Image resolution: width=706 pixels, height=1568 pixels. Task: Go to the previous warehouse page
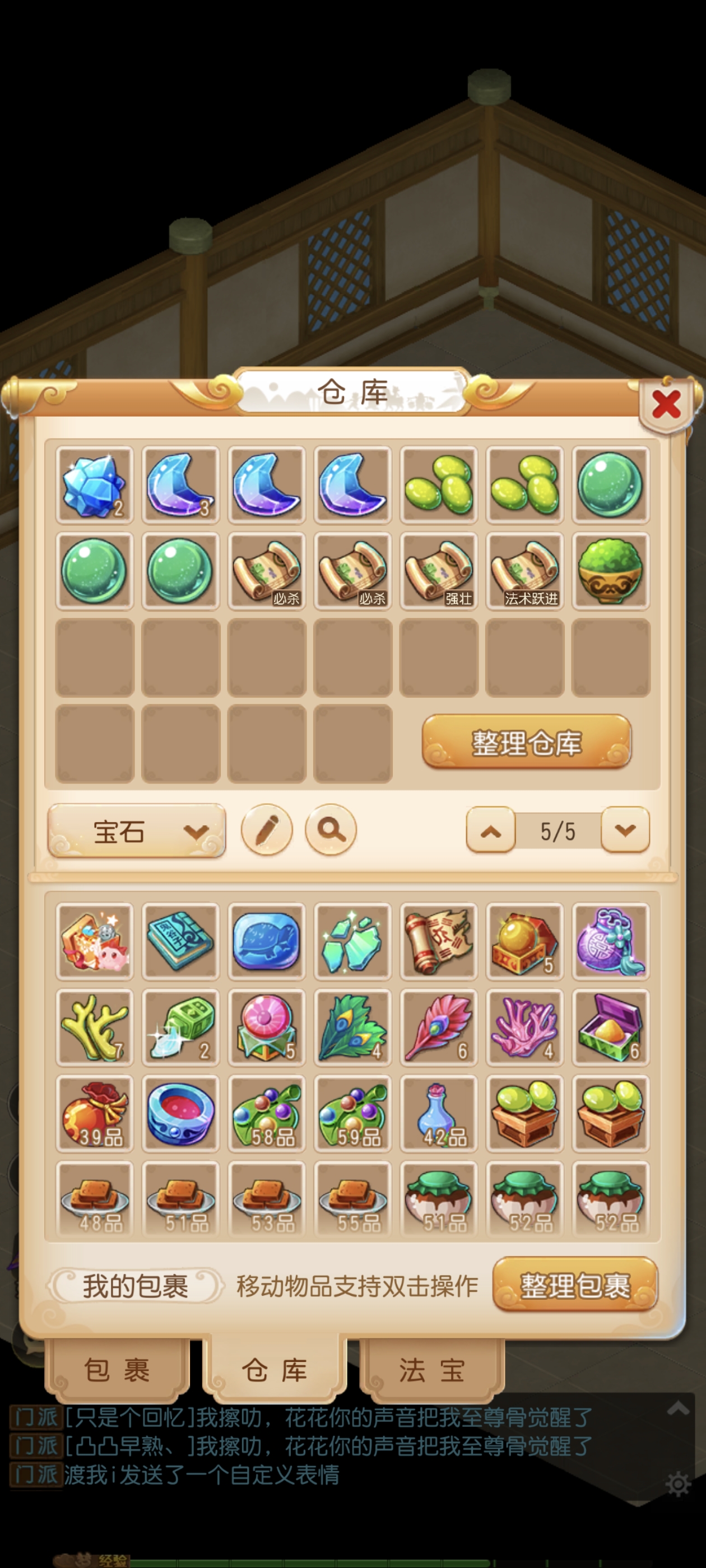point(491,831)
